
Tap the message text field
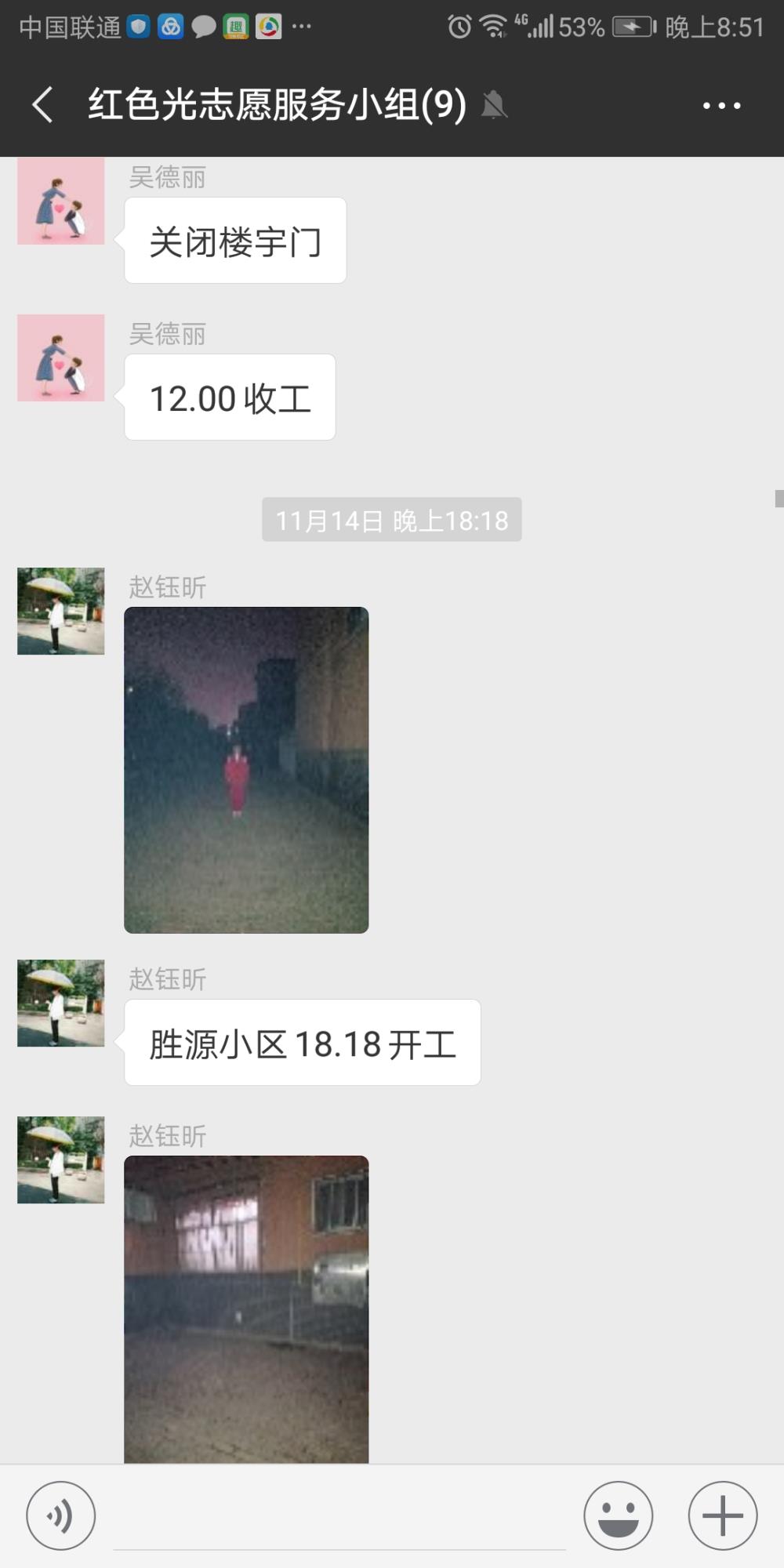[x=339, y=1517]
